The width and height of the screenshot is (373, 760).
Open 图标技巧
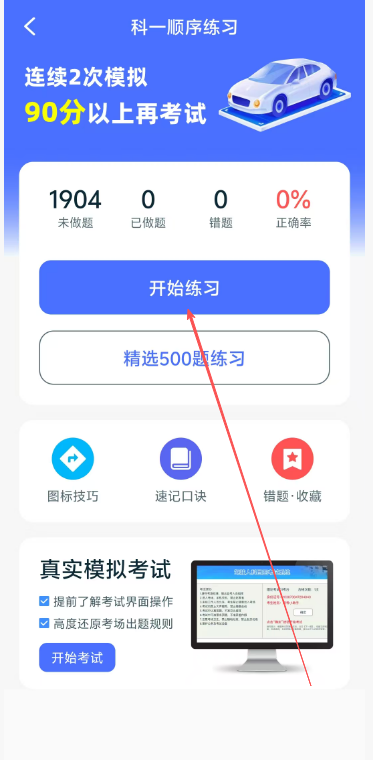click(x=73, y=470)
